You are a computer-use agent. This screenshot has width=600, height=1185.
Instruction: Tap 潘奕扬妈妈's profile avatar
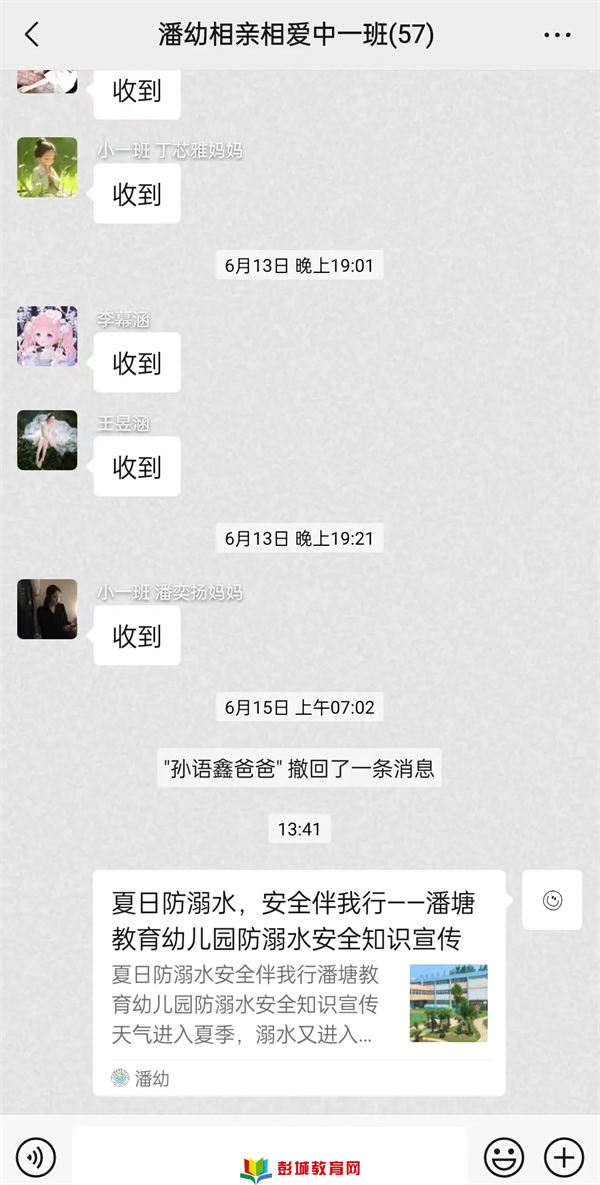[48, 609]
